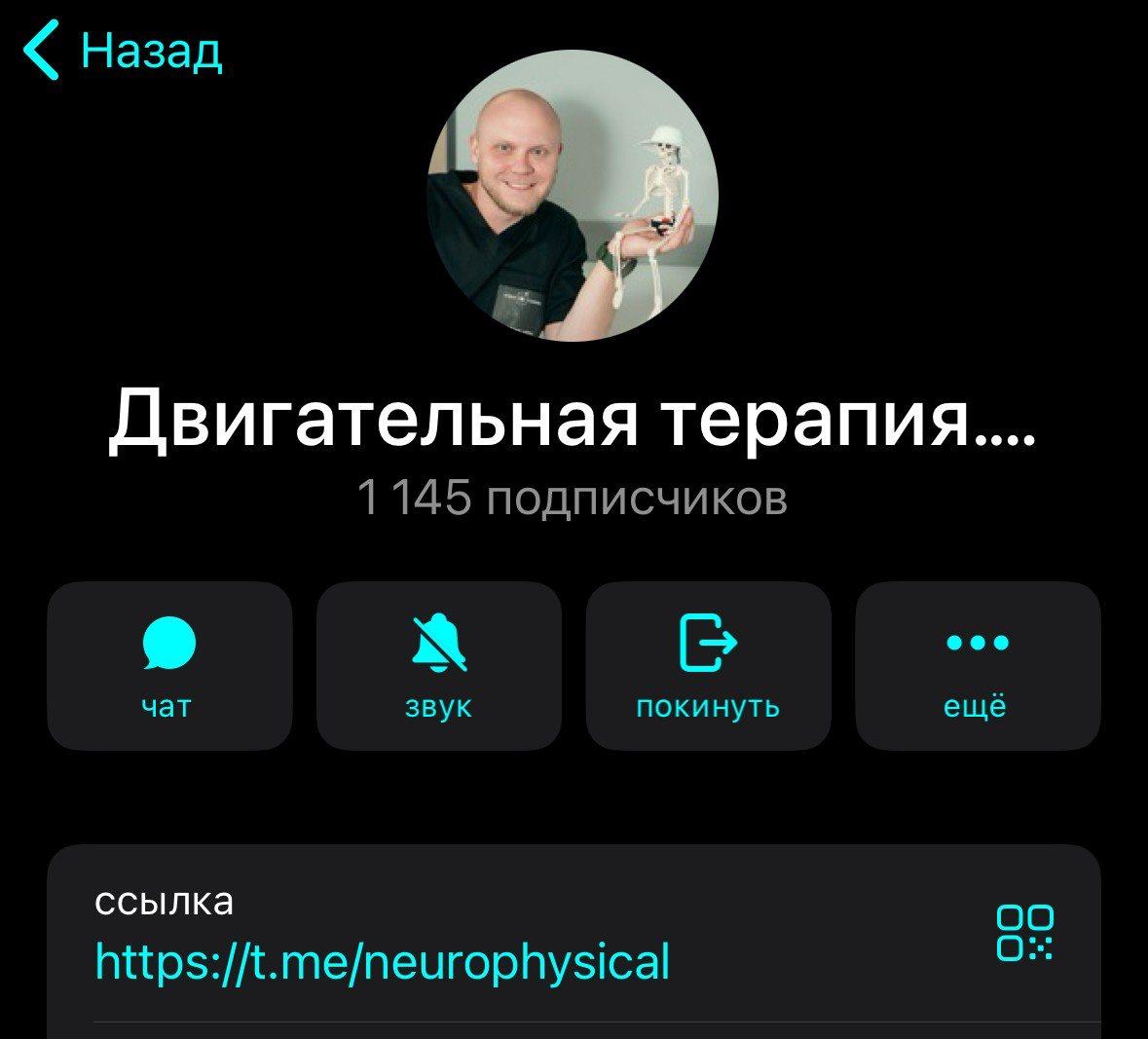
Task: Open the channel's profile photo
Action: (573, 197)
